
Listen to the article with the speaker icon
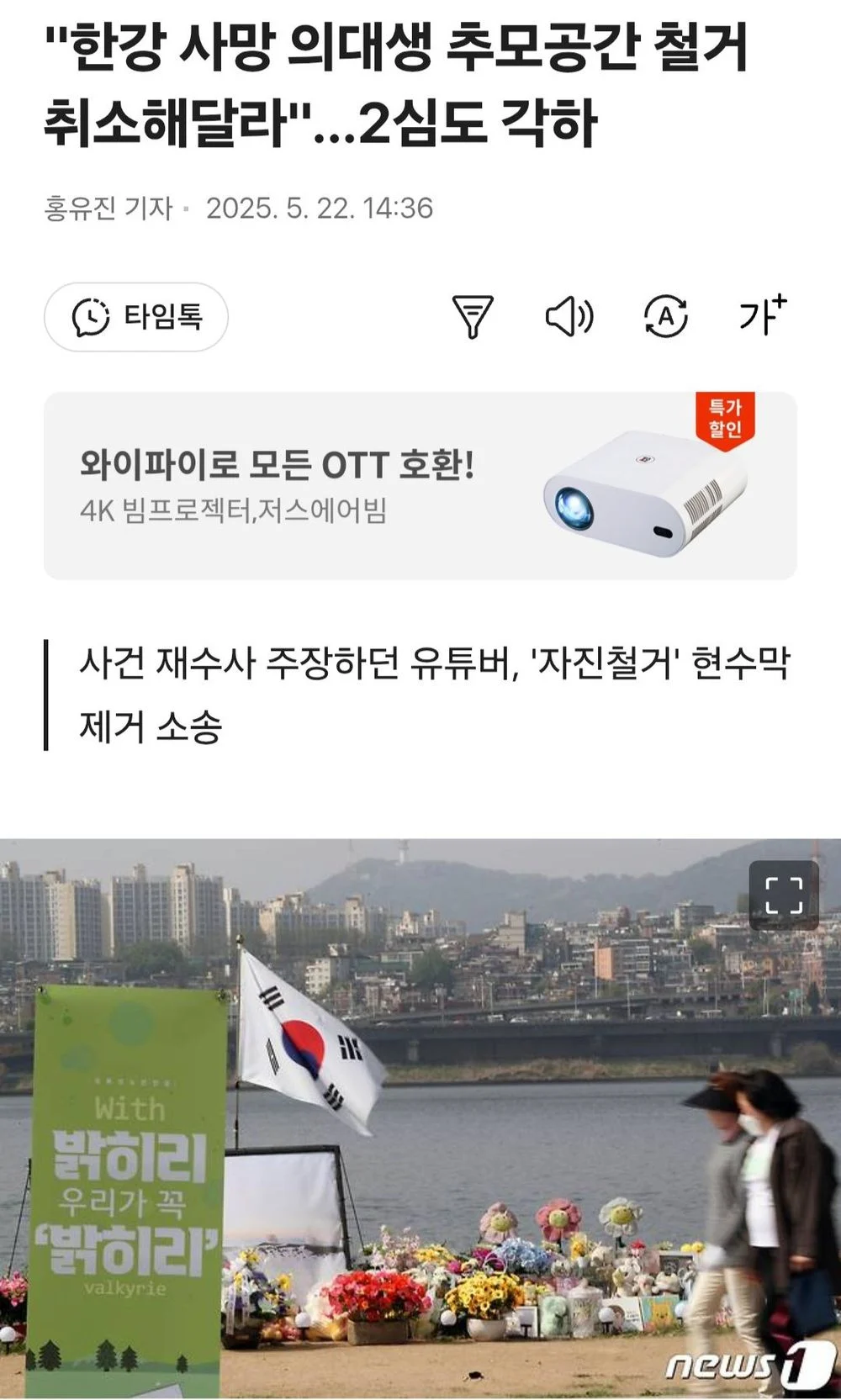pos(569,317)
